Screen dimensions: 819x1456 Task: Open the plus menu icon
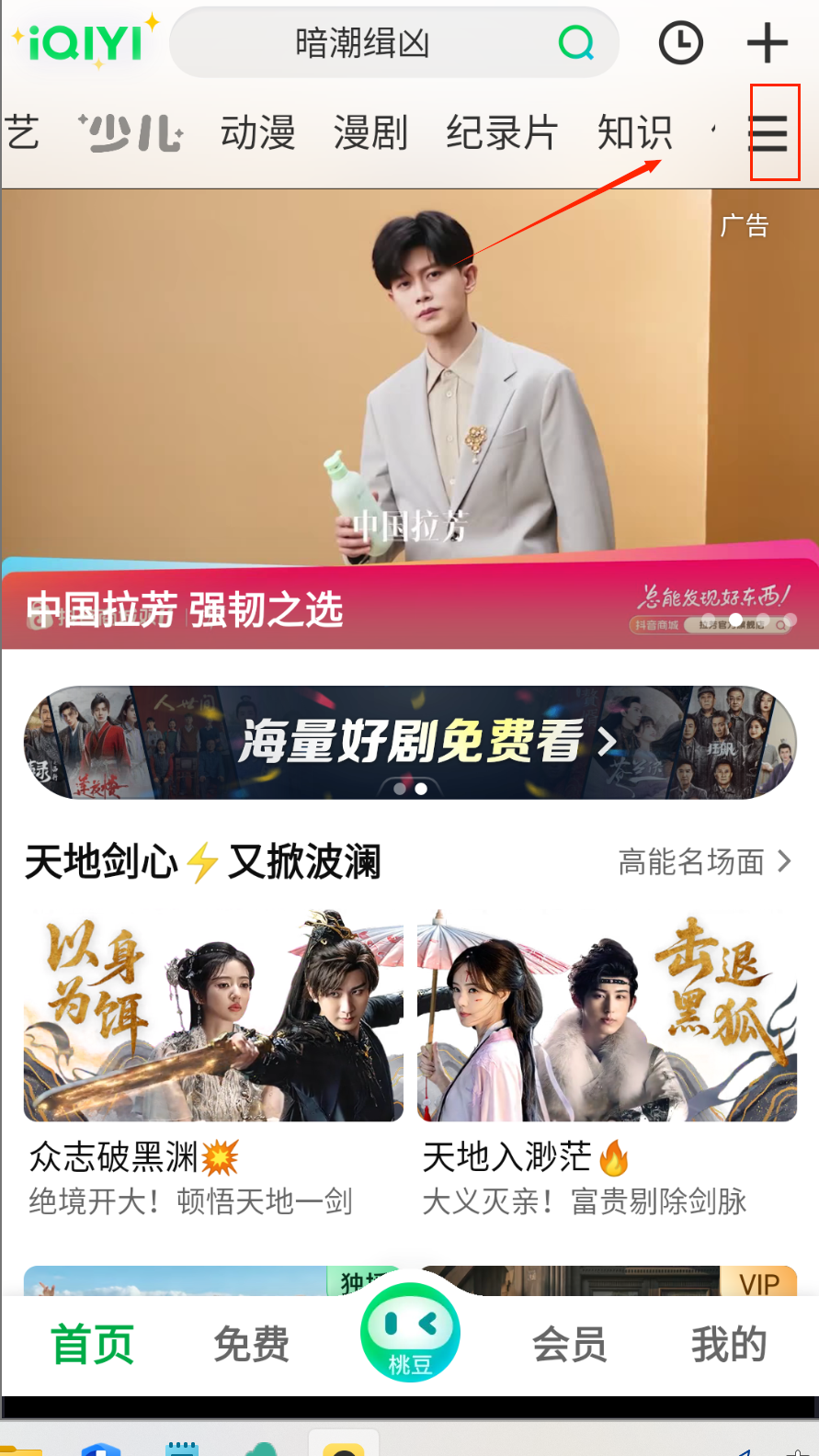tap(767, 43)
